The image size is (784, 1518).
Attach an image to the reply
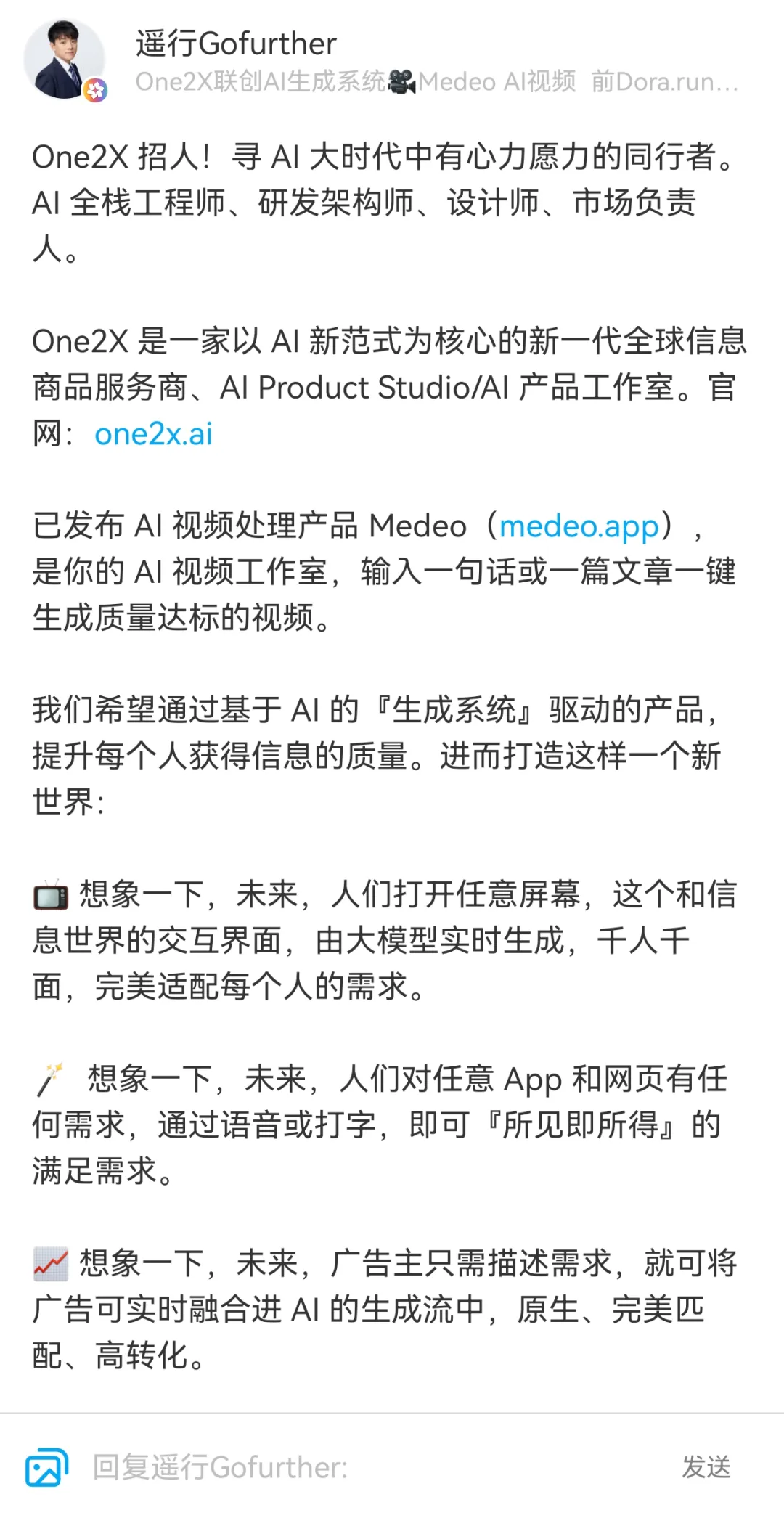click(46, 1467)
